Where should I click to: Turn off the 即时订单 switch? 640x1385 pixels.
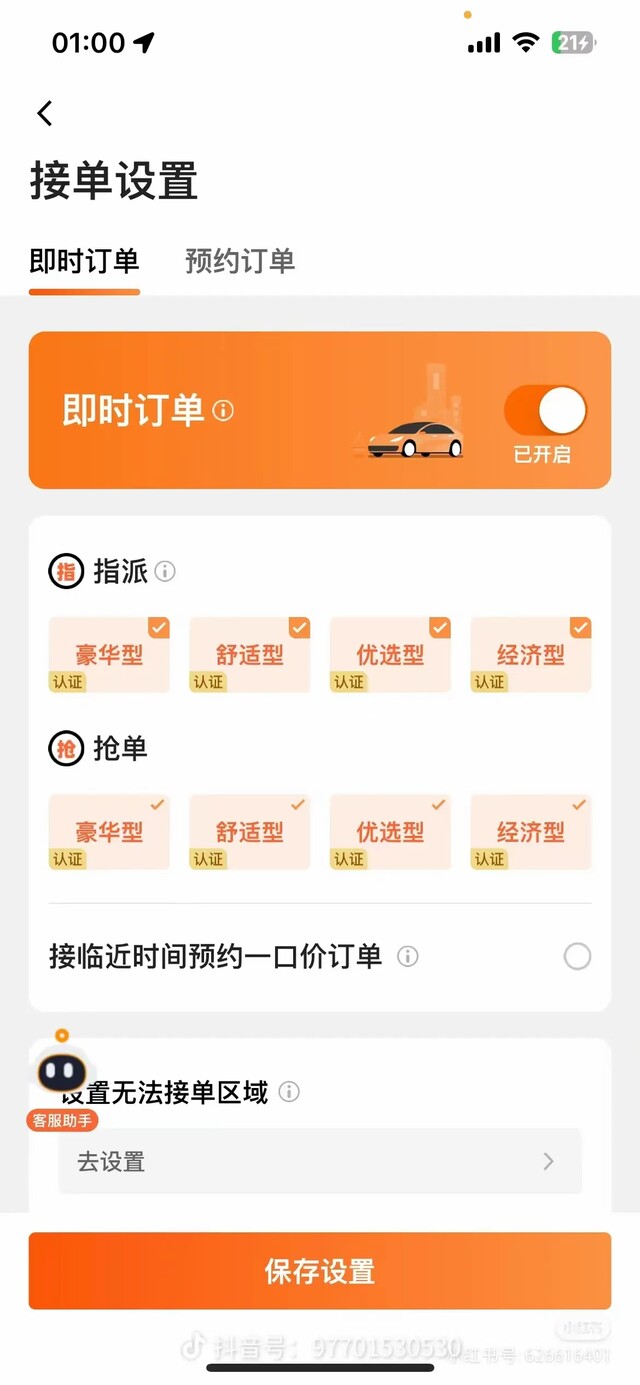[x=545, y=410]
